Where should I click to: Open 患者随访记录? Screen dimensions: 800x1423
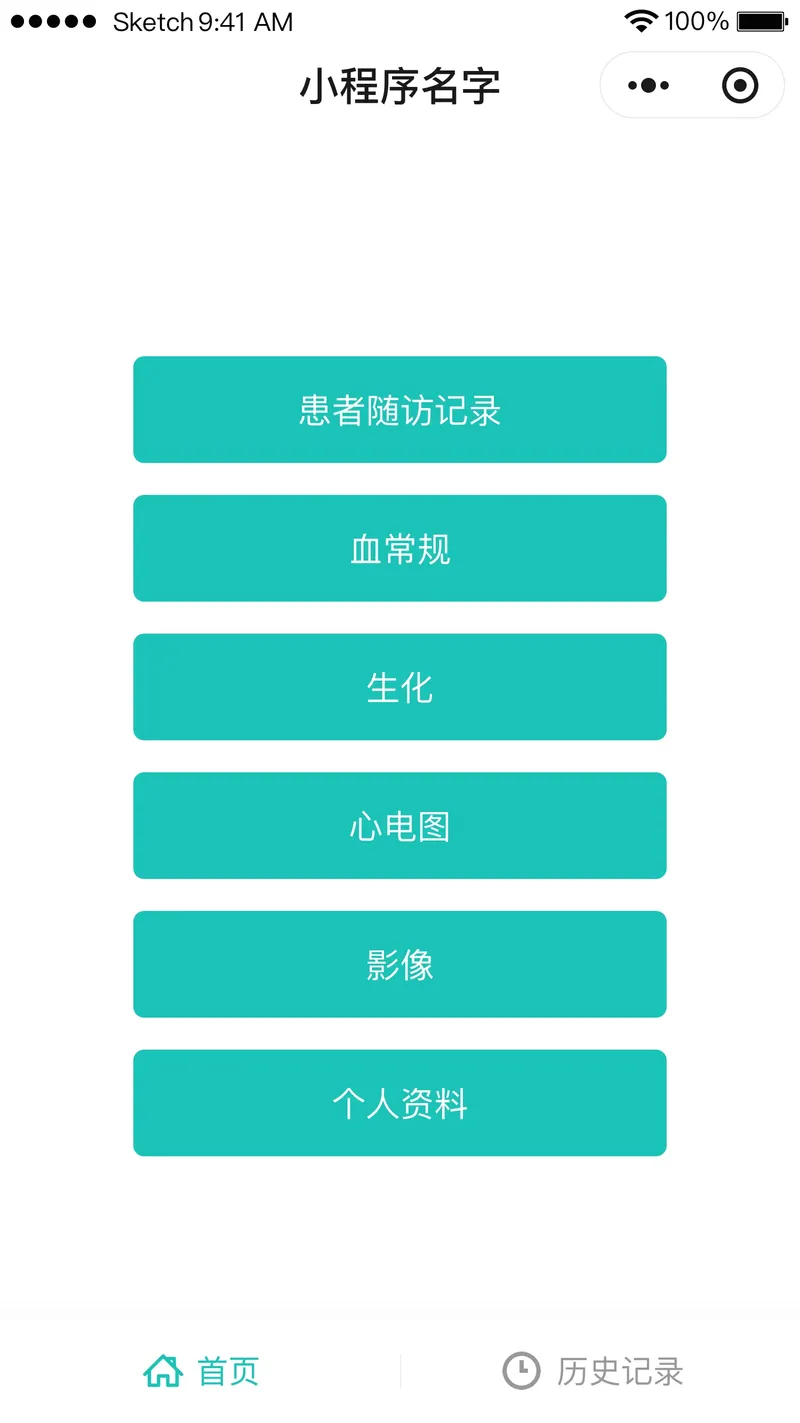point(400,410)
